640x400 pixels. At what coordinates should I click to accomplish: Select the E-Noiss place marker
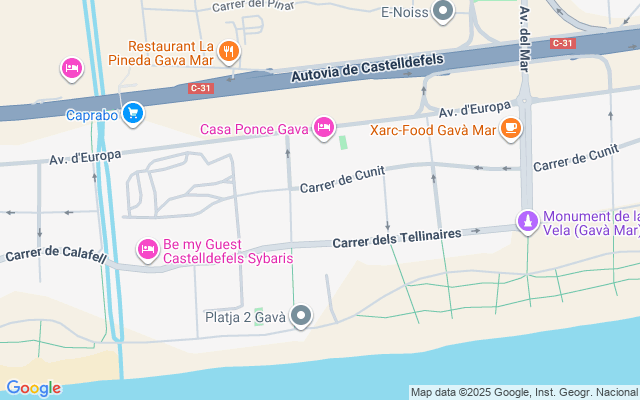tap(446, 12)
